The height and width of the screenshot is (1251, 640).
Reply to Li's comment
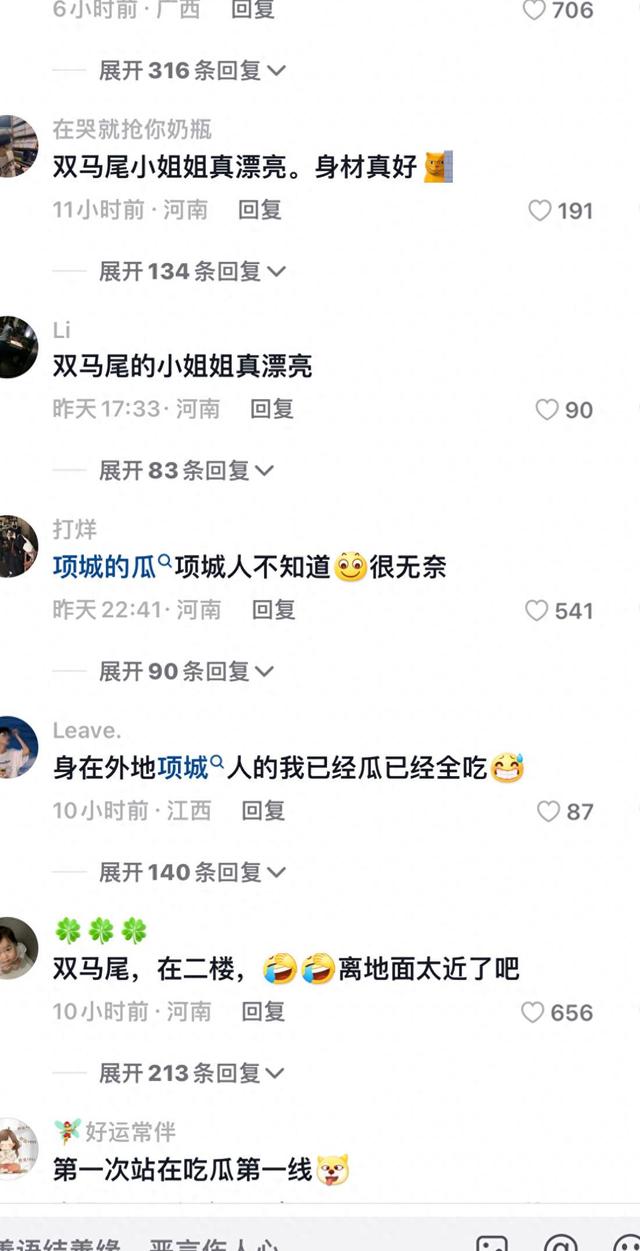[x=271, y=409]
